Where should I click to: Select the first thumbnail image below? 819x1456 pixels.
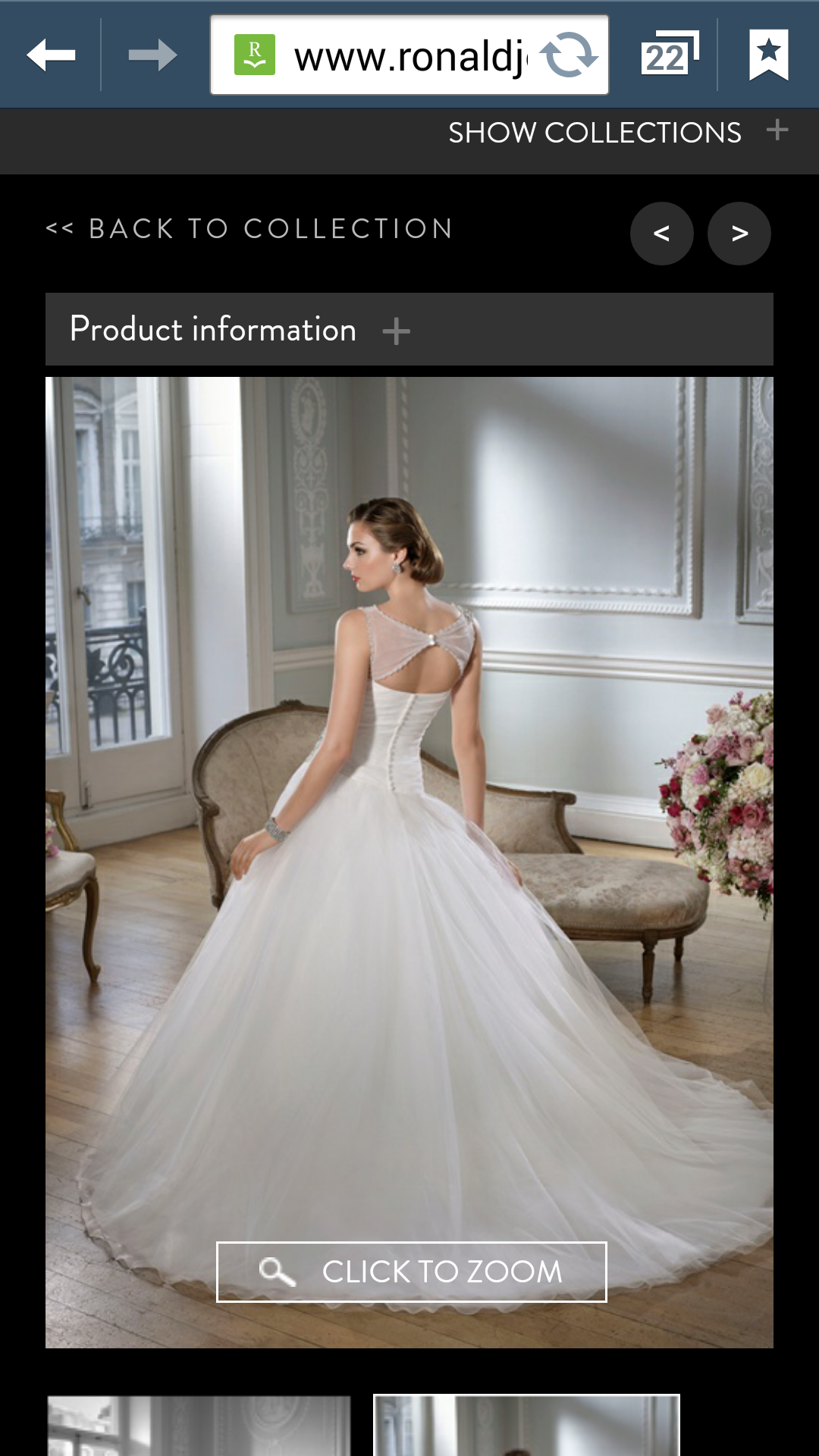tap(199, 1426)
